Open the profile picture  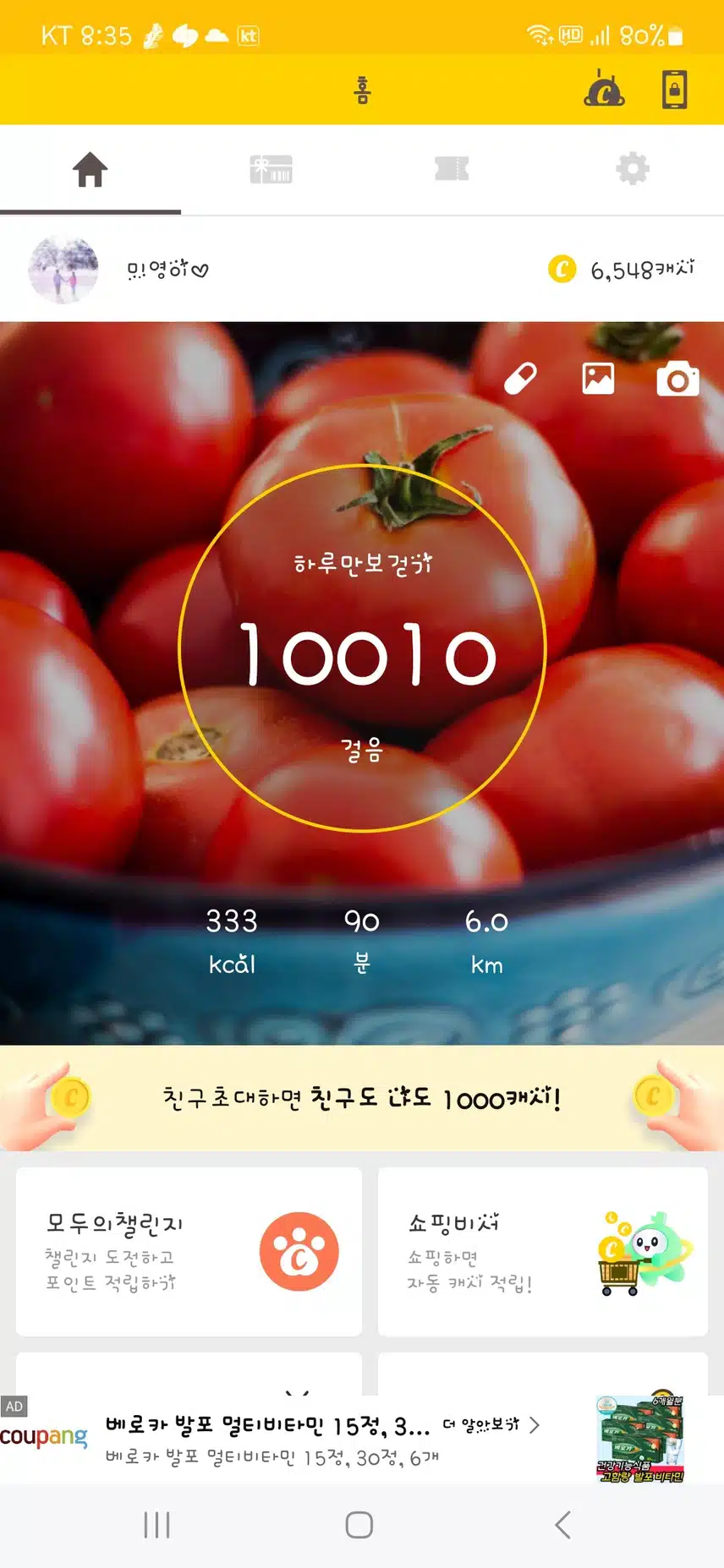[63, 270]
